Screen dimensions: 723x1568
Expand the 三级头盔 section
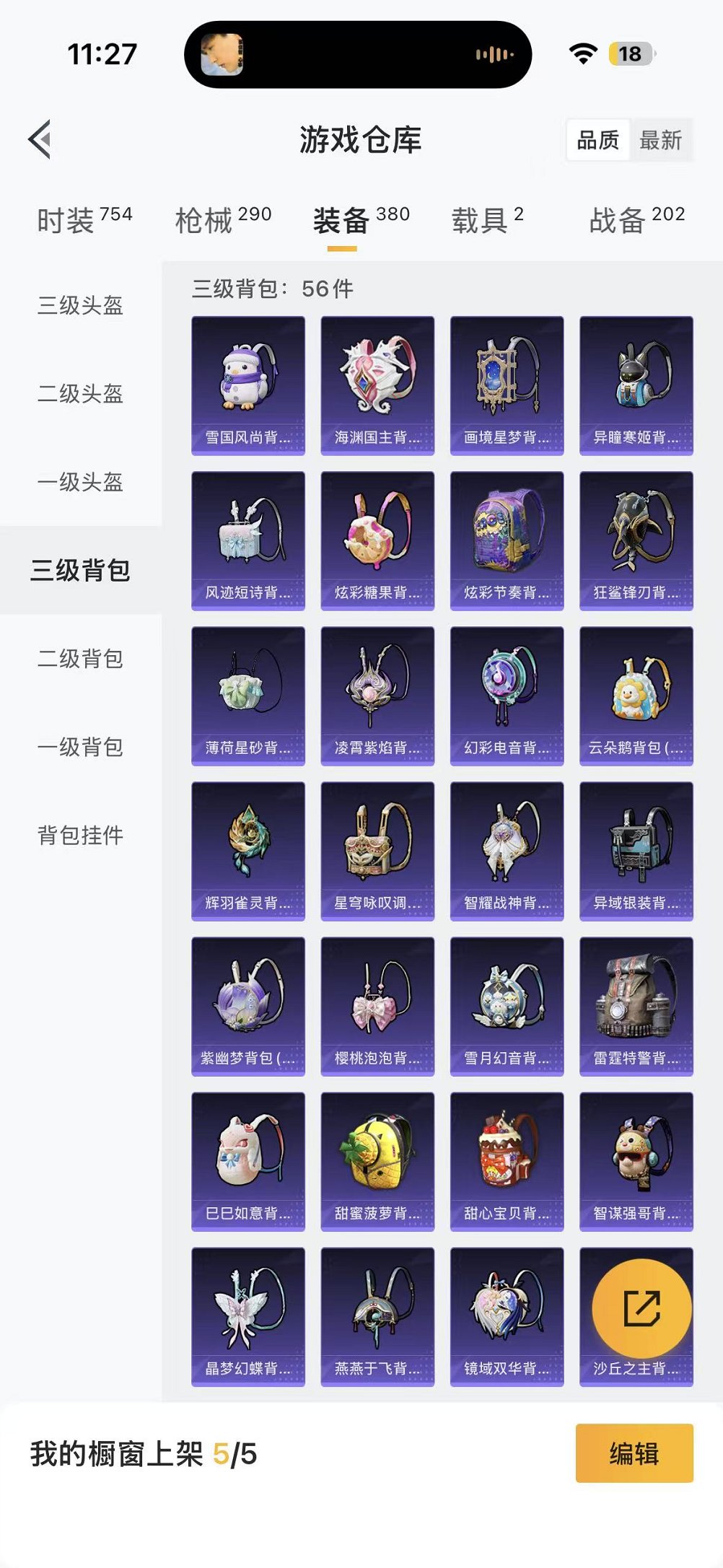(x=82, y=307)
